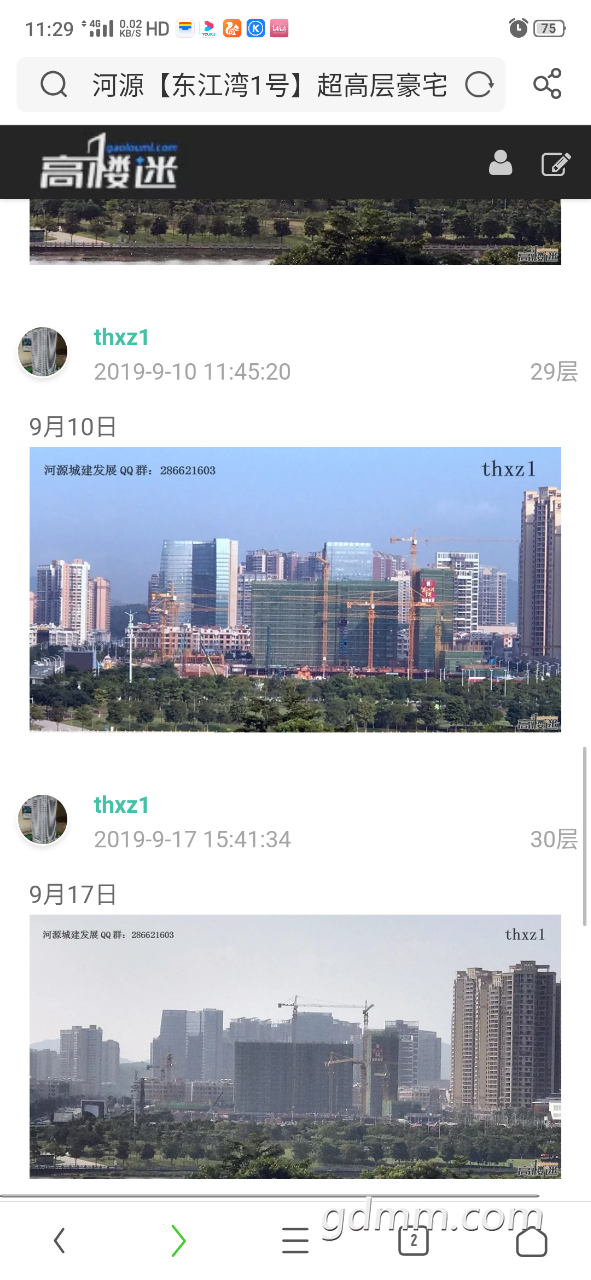
Task: Tap the address bar with 河源【东江湾1号】
Action: [261, 85]
